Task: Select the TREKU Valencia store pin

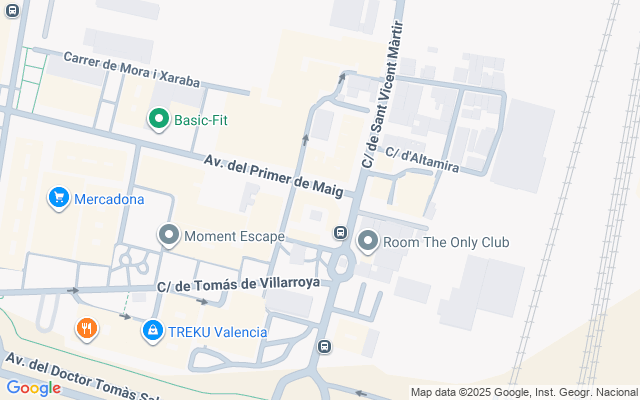Action: [x=152, y=330]
